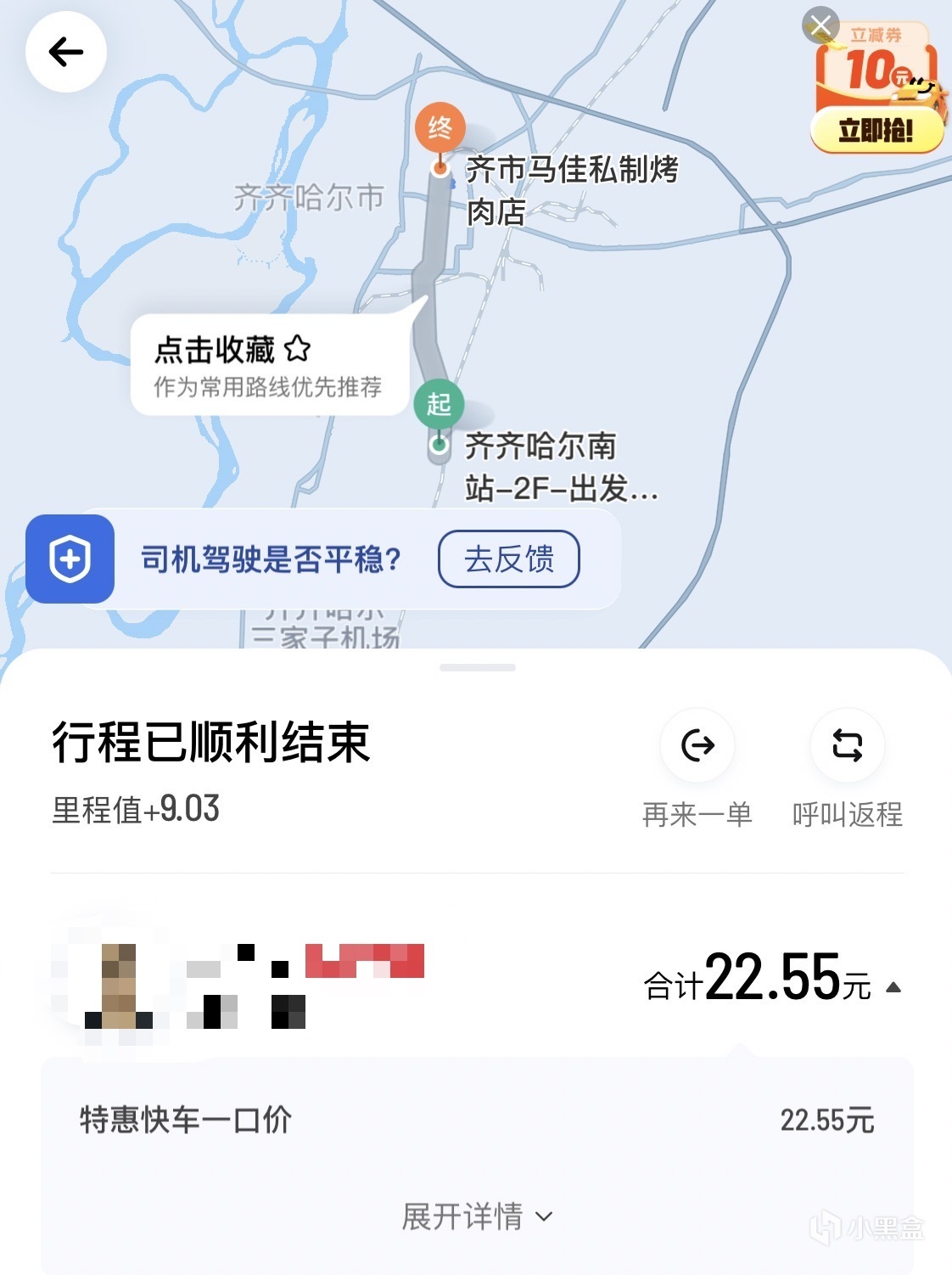The width and height of the screenshot is (952, 1275).
Task: Expand fare details with 展开详情
Action: pos(476,1216)
